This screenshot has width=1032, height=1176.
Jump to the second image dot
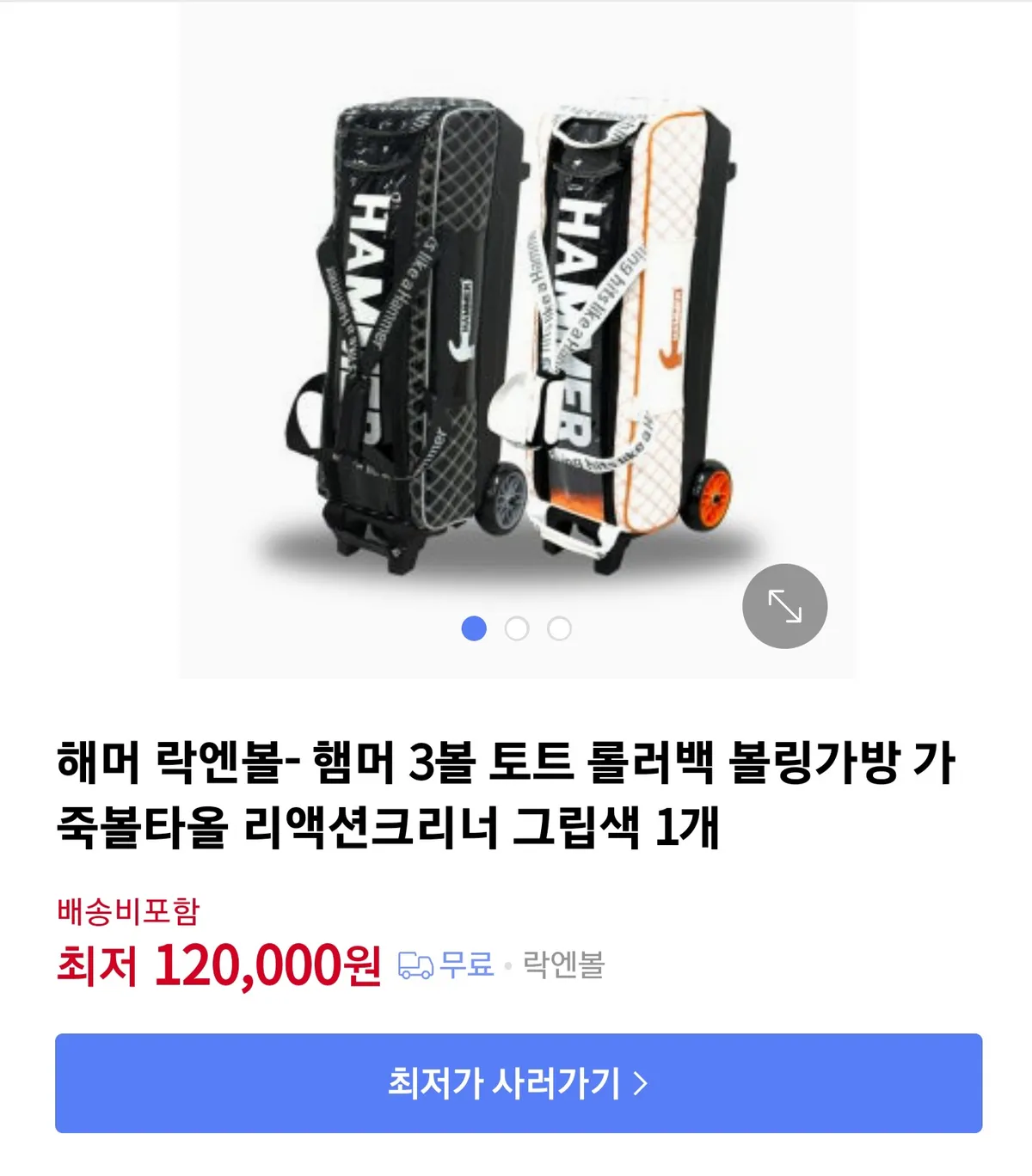[517, 629]
